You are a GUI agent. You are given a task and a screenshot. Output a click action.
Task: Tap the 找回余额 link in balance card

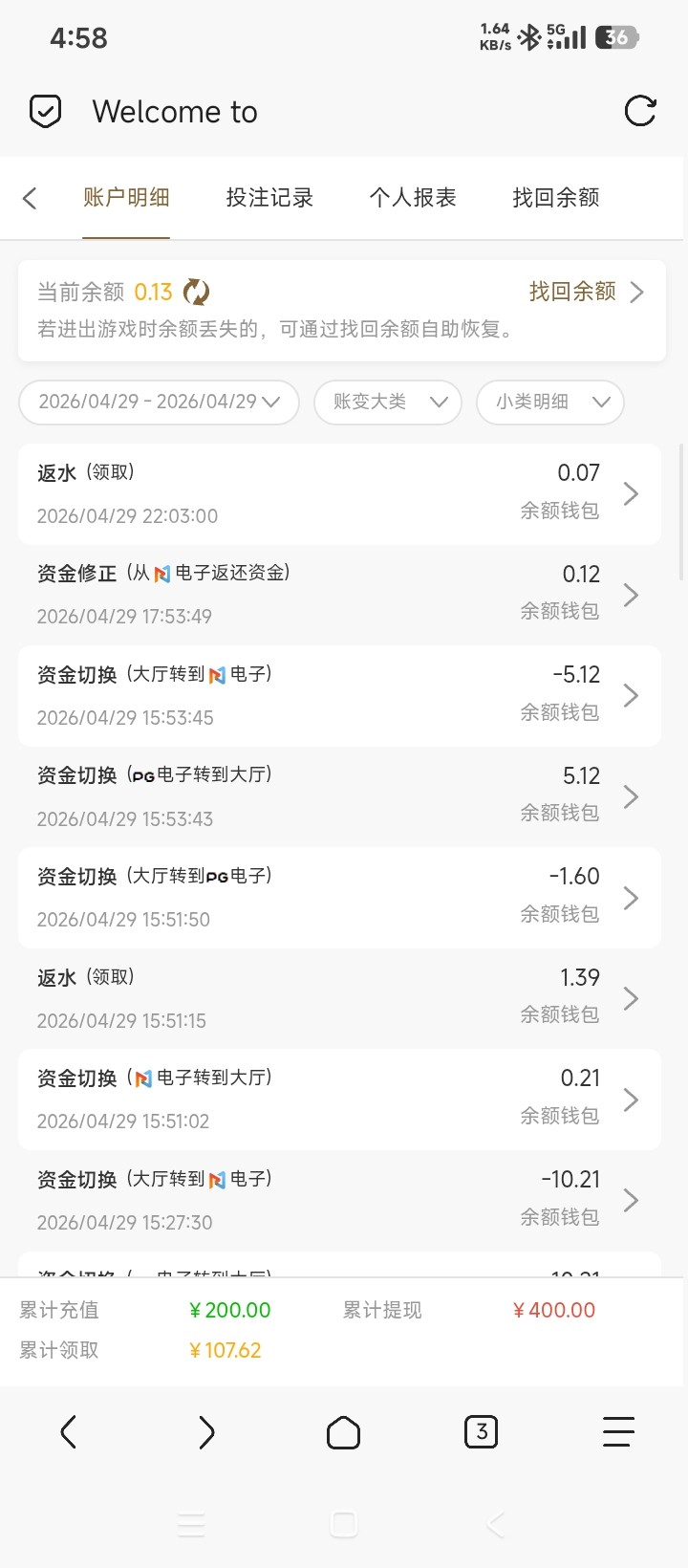click(585, 292)
